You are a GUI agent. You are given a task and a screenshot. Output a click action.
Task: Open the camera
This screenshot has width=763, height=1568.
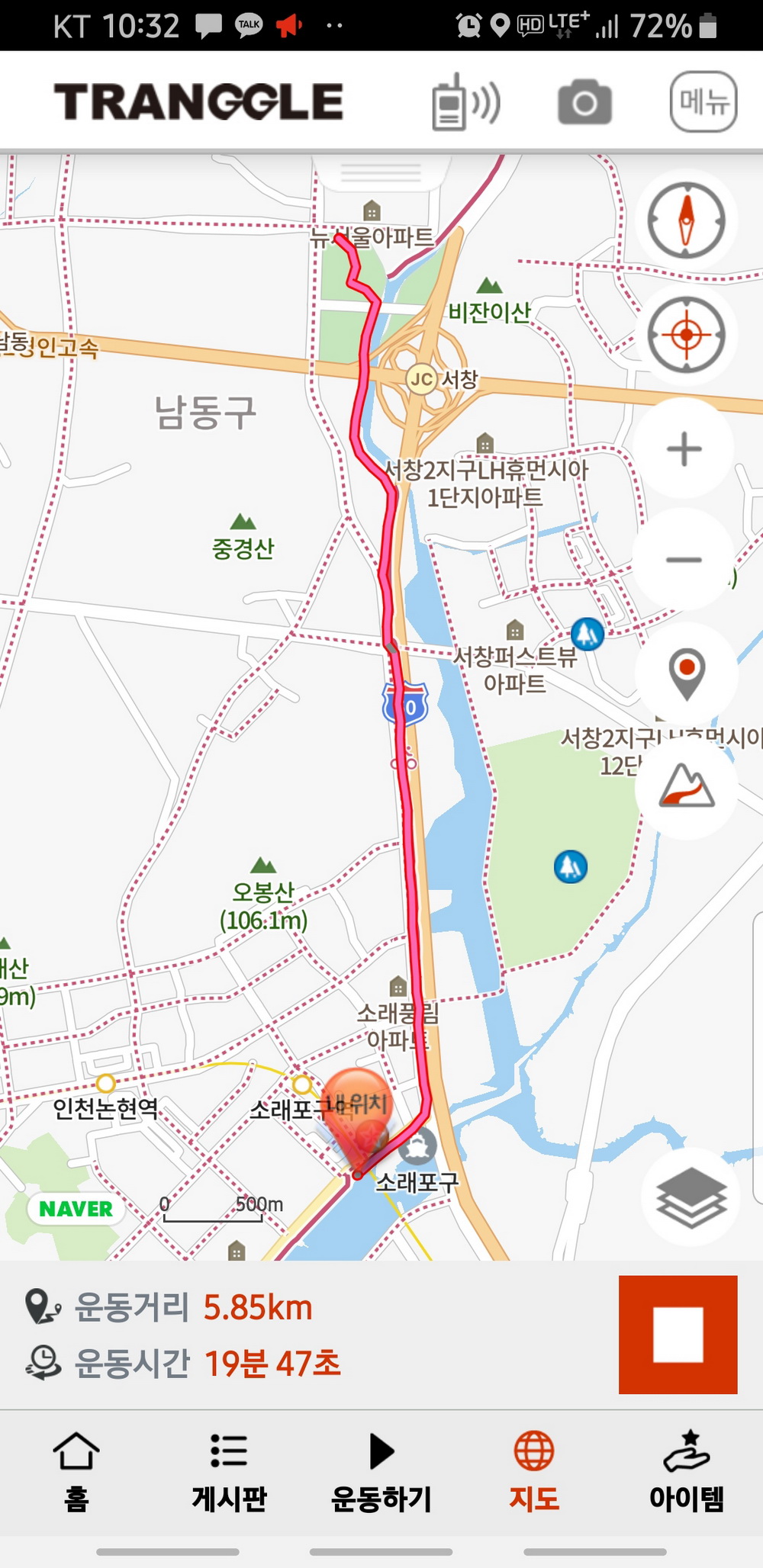click(x=584, y=102)
